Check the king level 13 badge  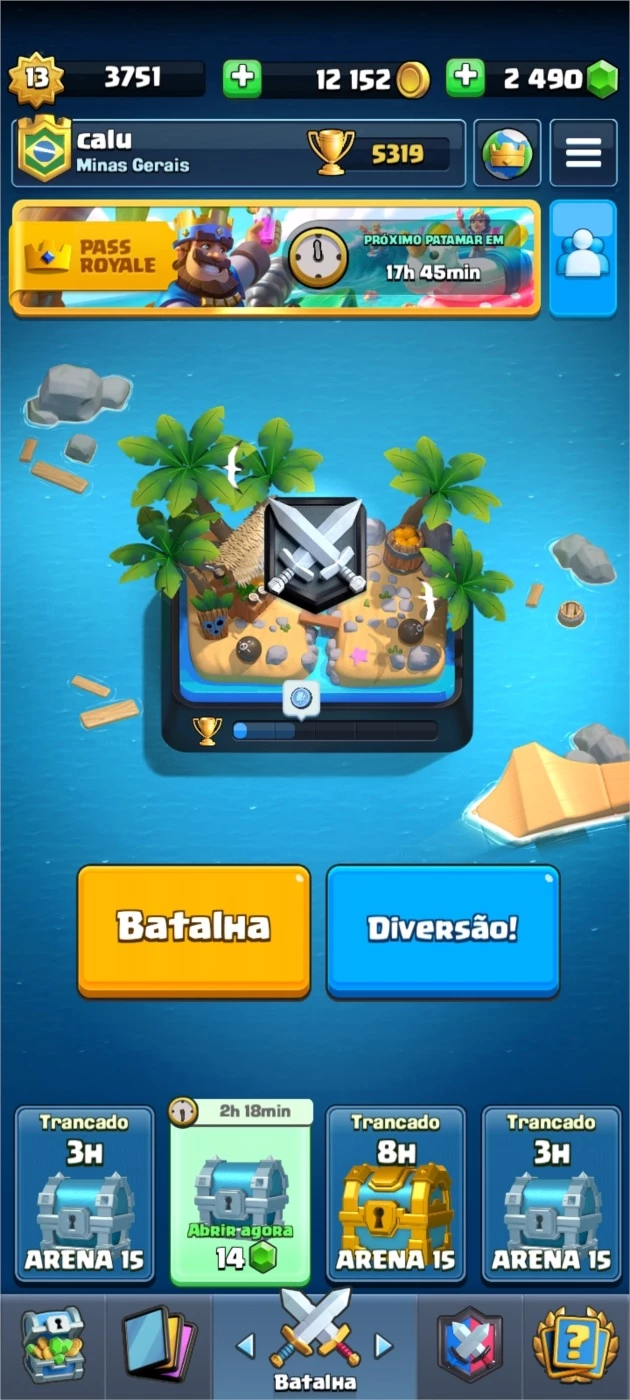pyautogui.click(x=36, y=79)
